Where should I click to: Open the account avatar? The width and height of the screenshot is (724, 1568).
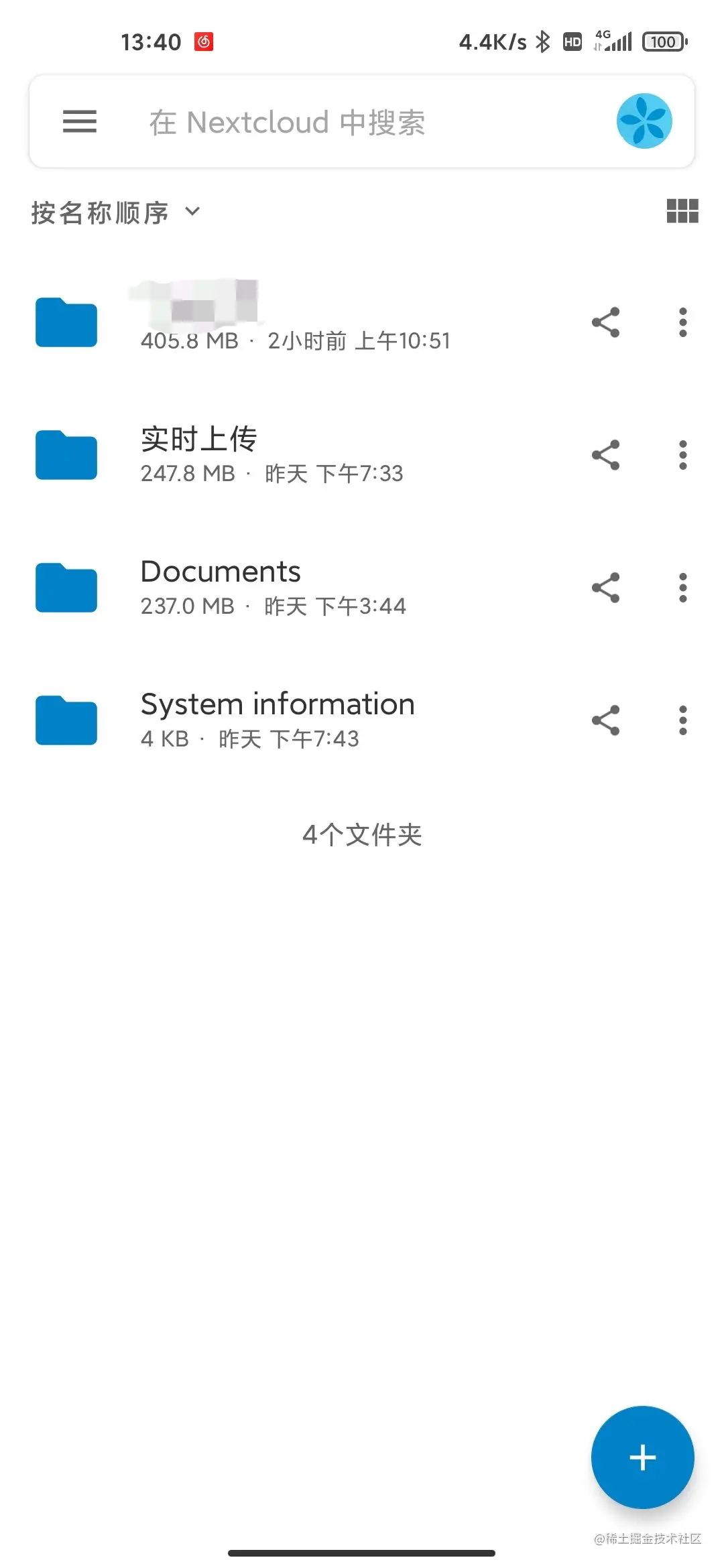[644, 121]
